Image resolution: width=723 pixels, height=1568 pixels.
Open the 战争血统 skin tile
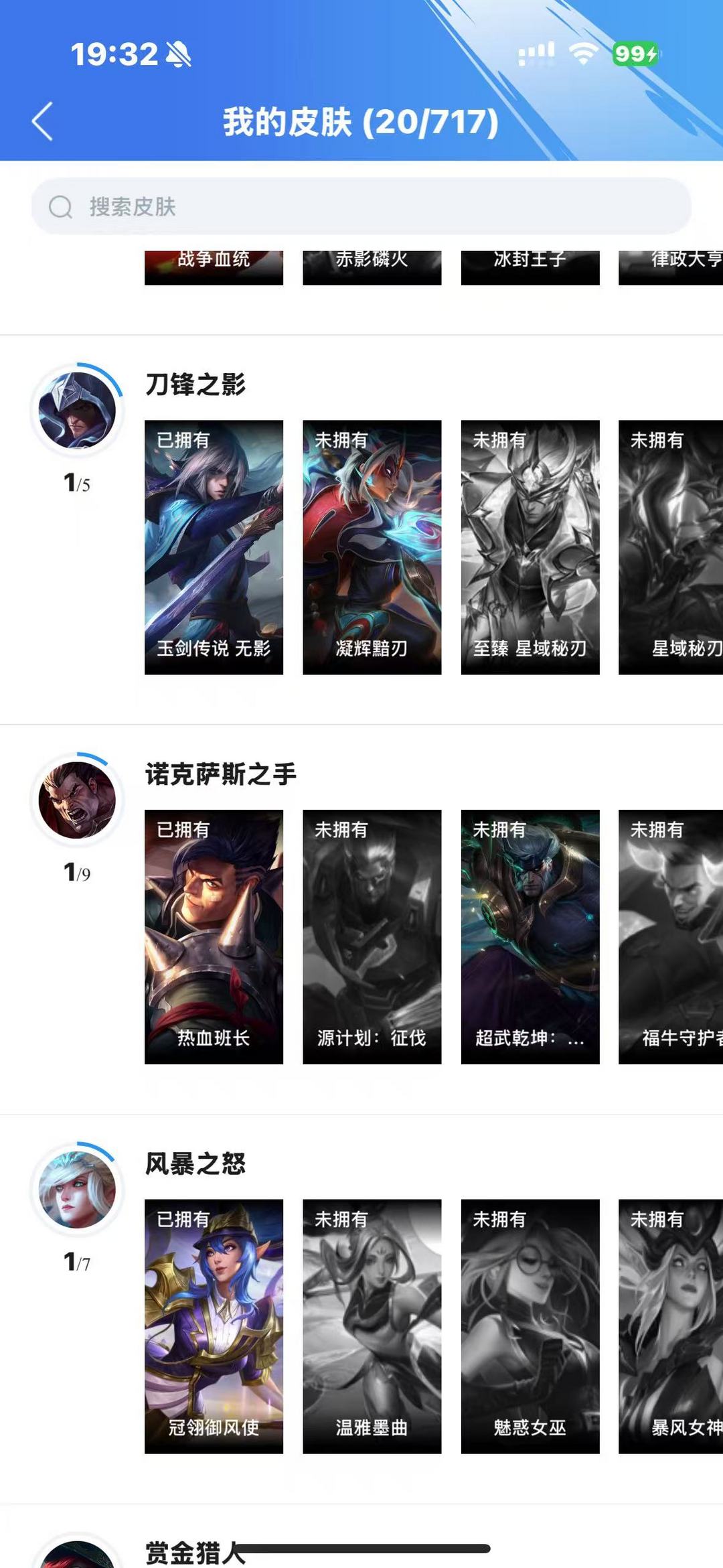tap(214, 267)
